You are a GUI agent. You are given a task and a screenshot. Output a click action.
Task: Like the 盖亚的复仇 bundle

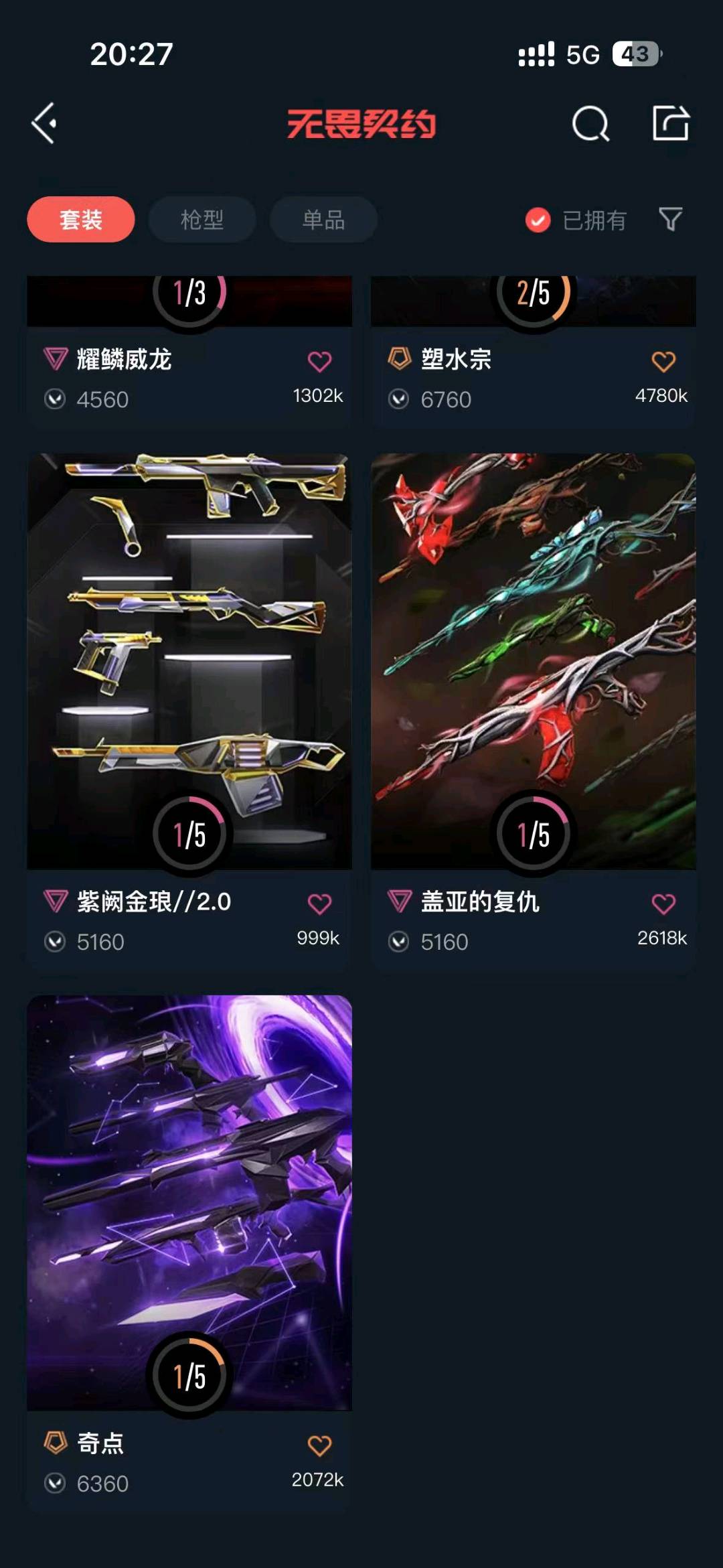click(x=663, y=904)
